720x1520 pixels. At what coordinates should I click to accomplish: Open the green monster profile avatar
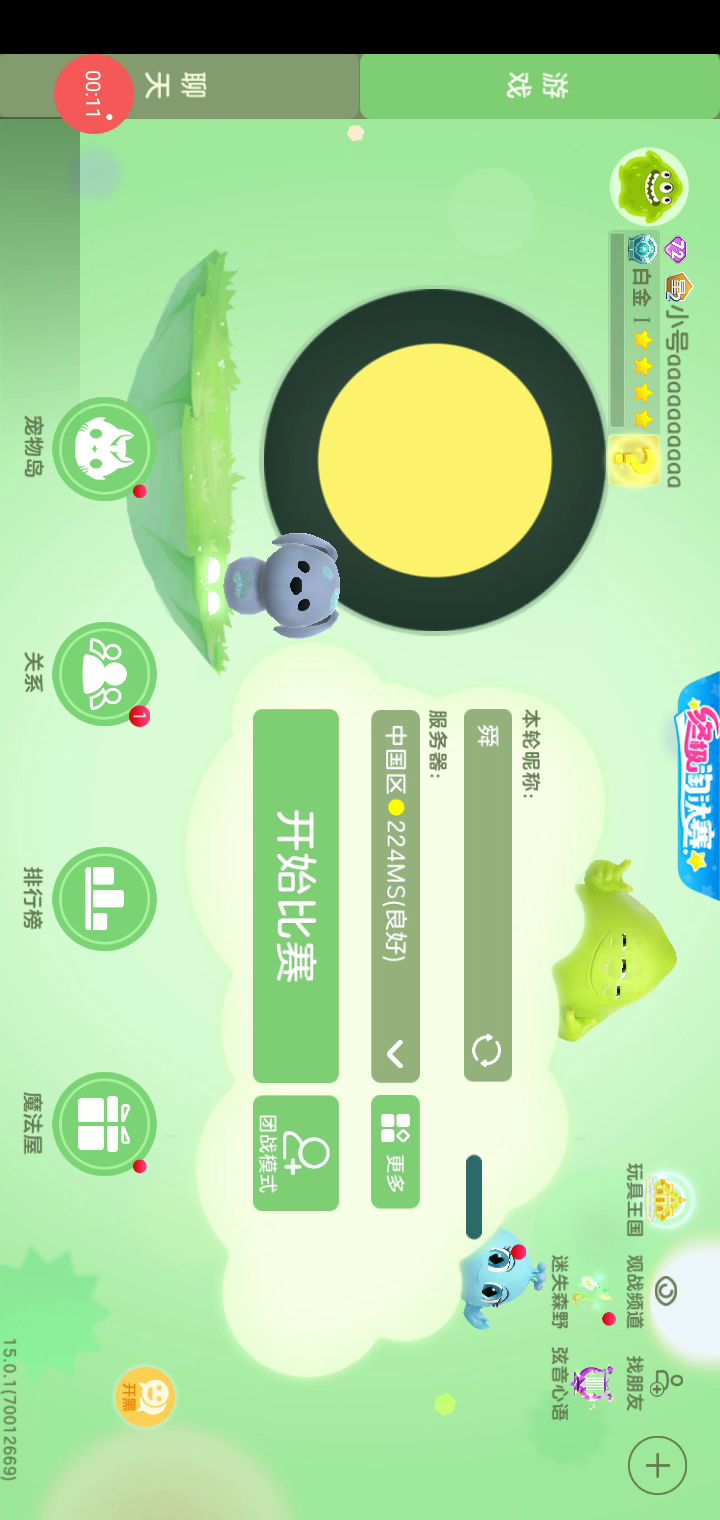pos(649,187)
